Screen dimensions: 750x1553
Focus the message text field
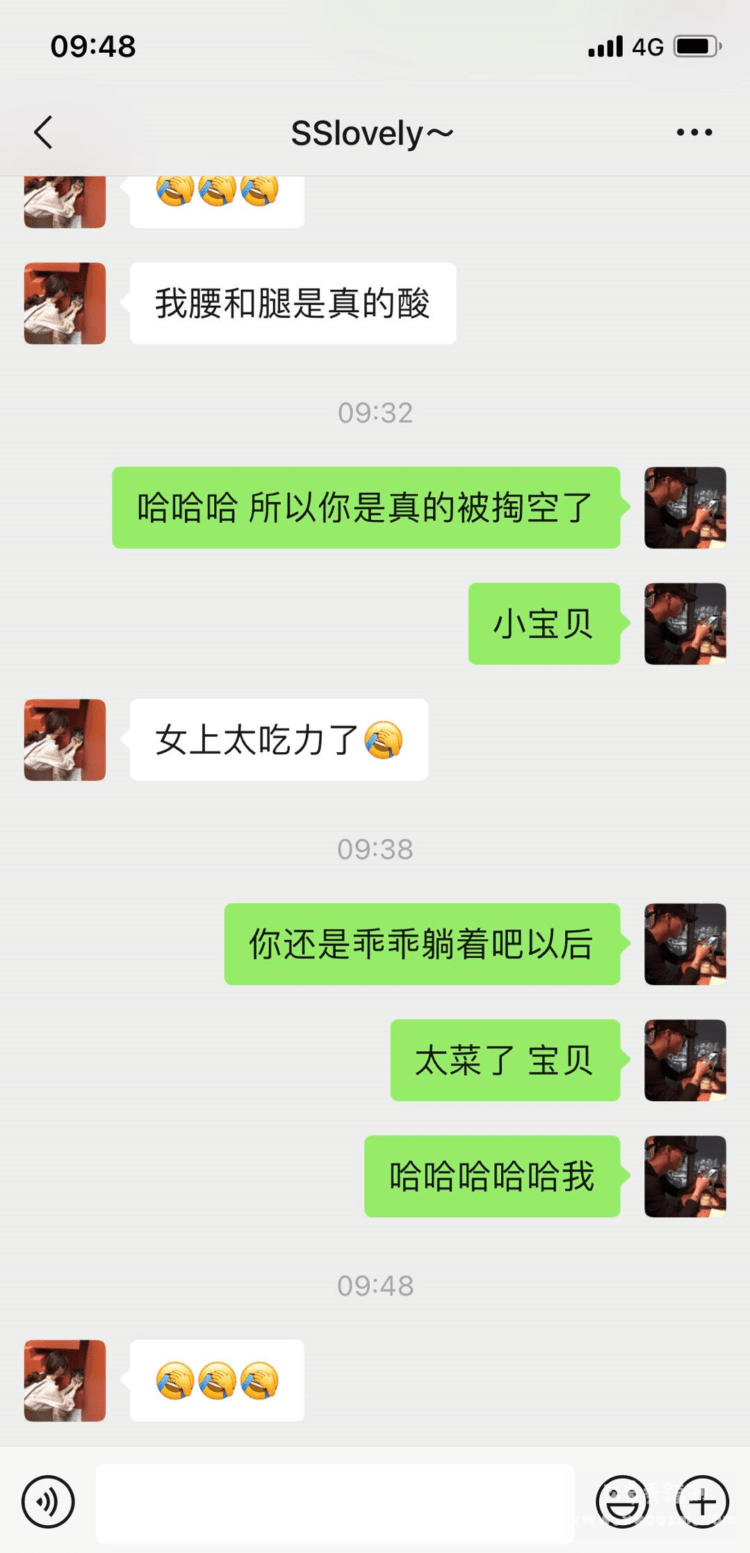pos(335,1502)
